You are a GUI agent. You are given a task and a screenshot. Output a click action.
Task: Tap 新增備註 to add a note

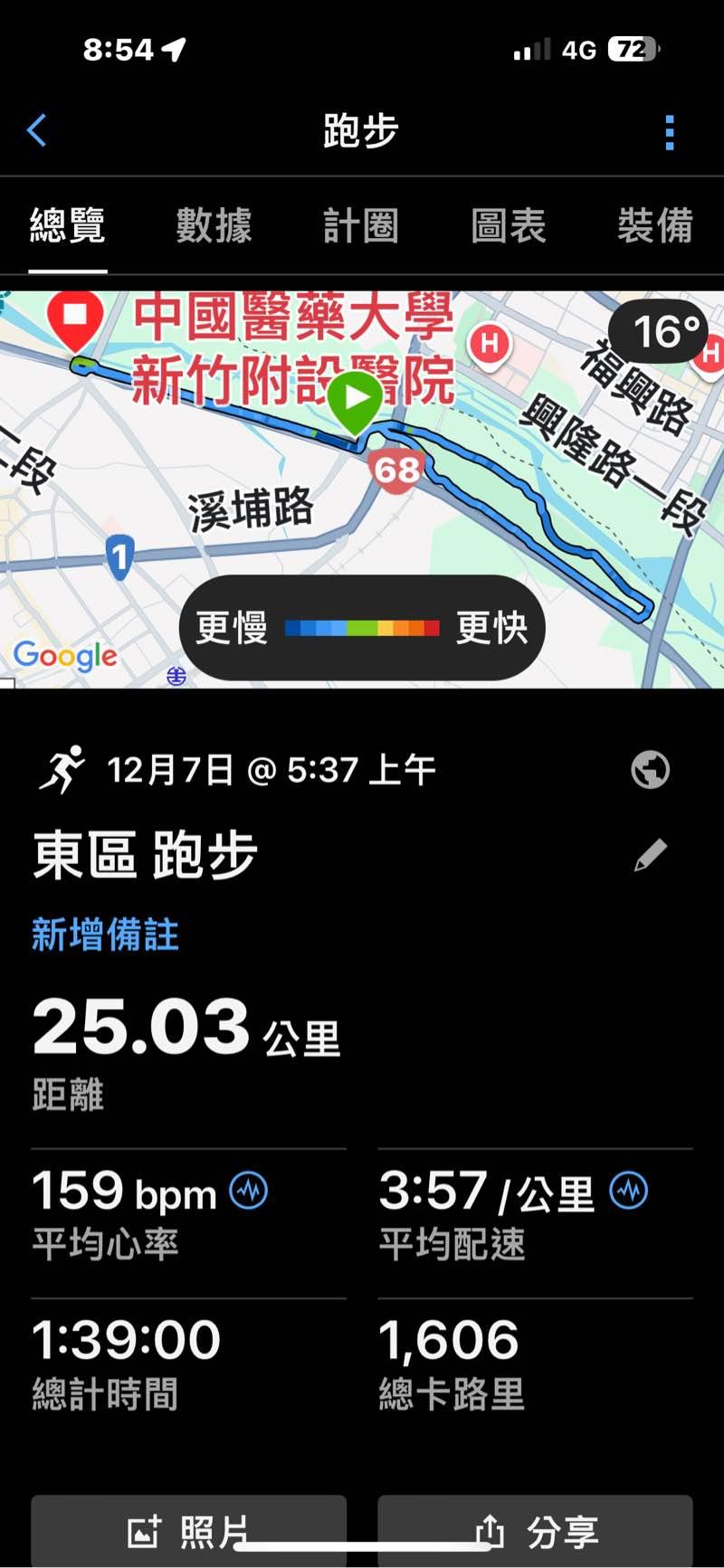(x=105, y=935)
